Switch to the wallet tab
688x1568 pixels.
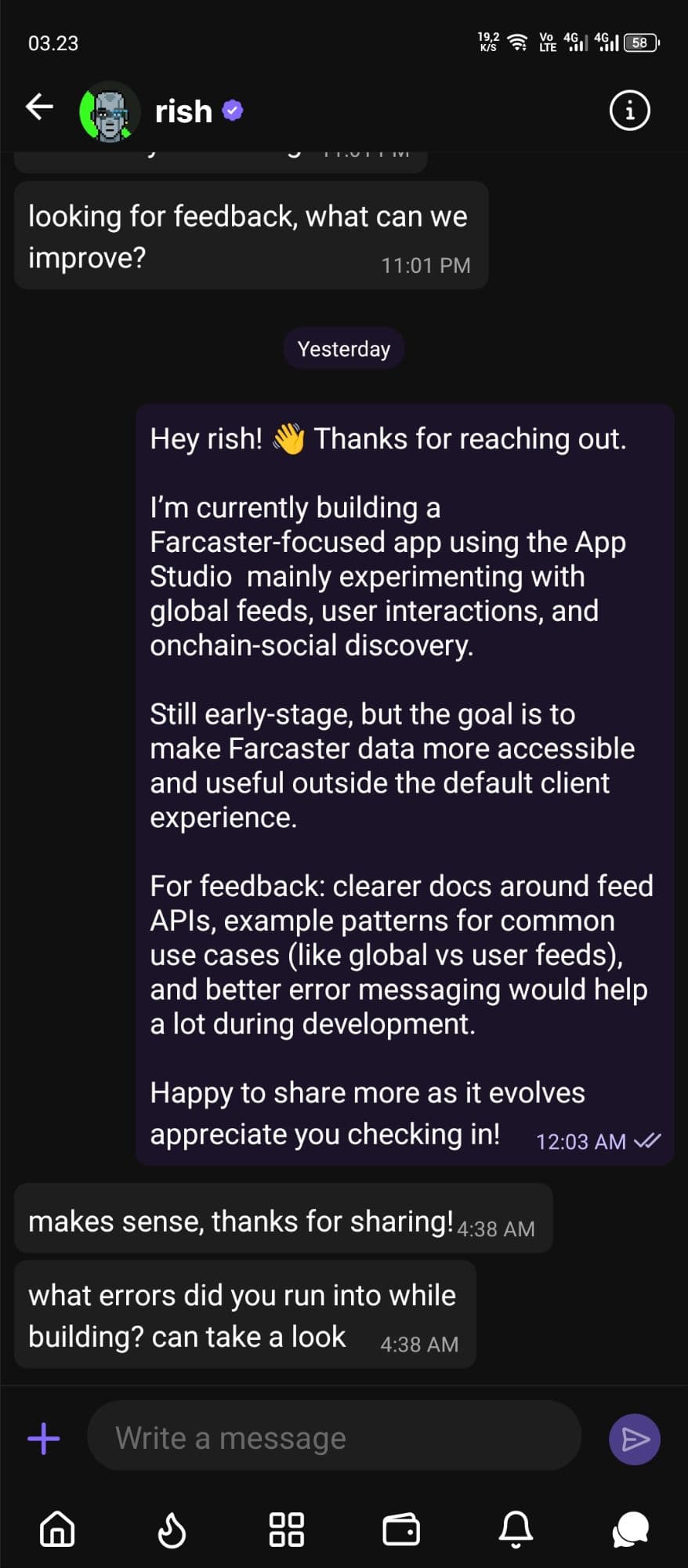click(x=401, y=1529)
